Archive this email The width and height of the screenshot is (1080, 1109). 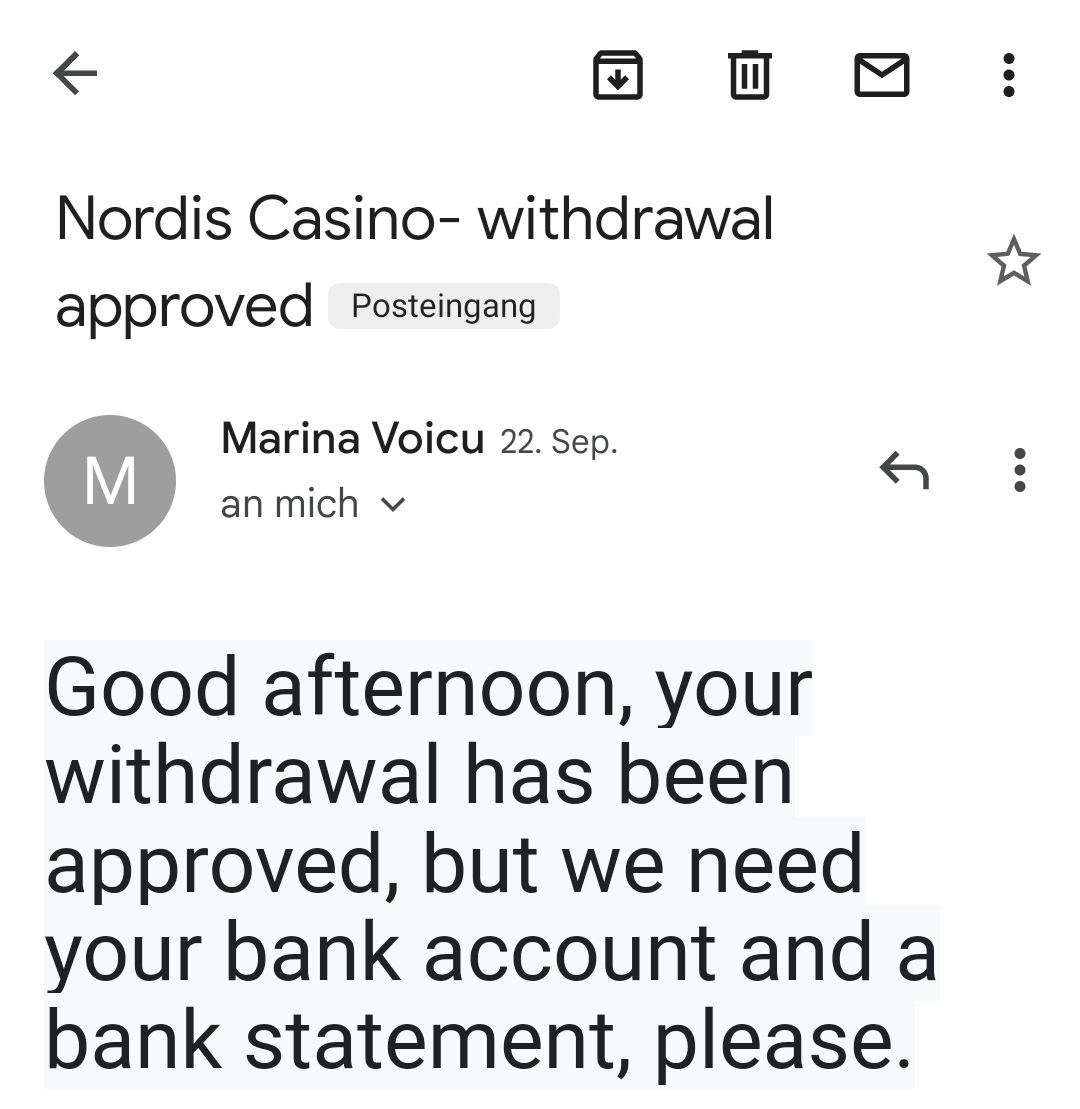pyautogui.click(x=618, y=75)
